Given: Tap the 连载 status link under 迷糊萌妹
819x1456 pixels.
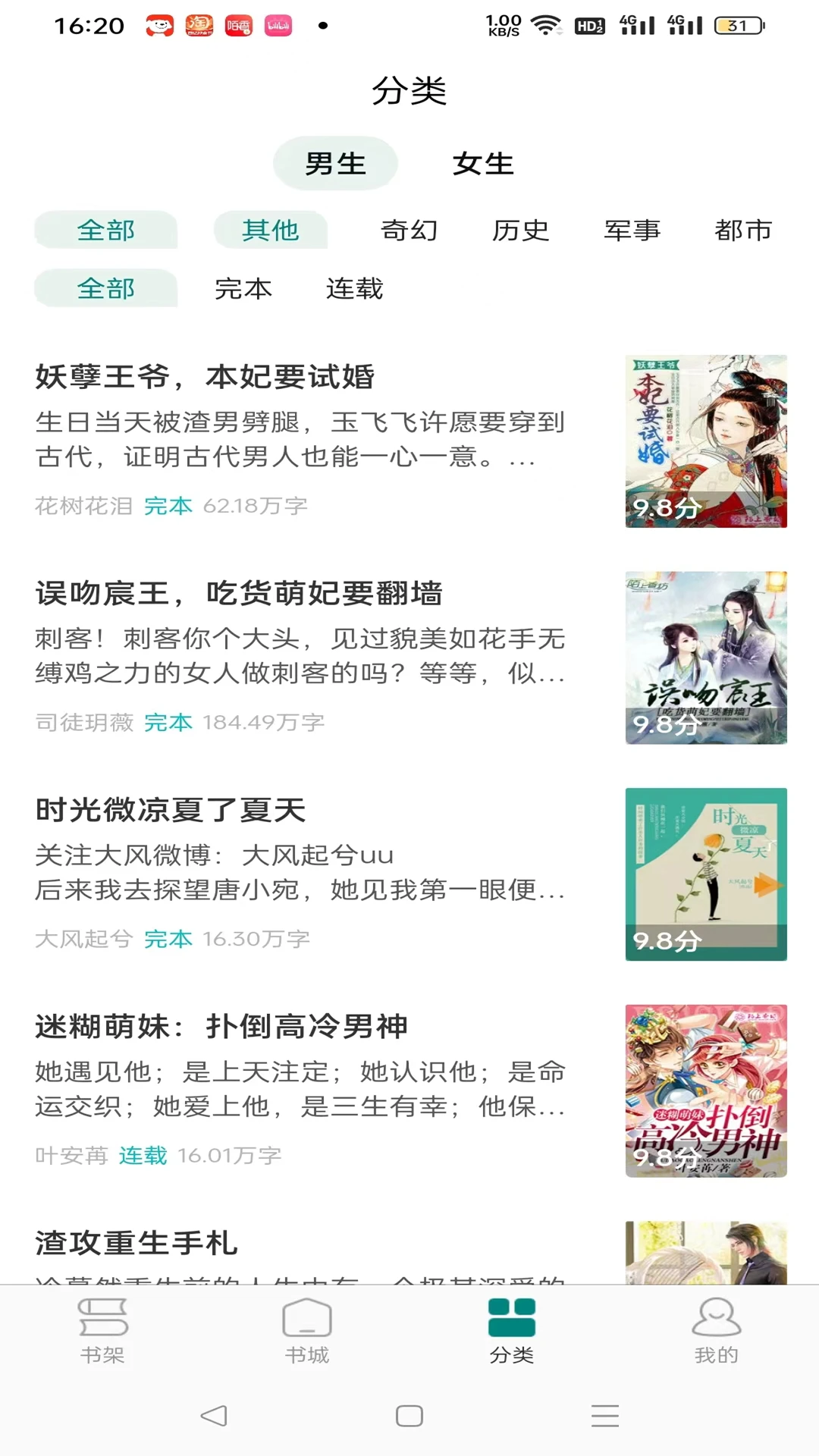Looking at the screenshot, I should [143, 1155].
